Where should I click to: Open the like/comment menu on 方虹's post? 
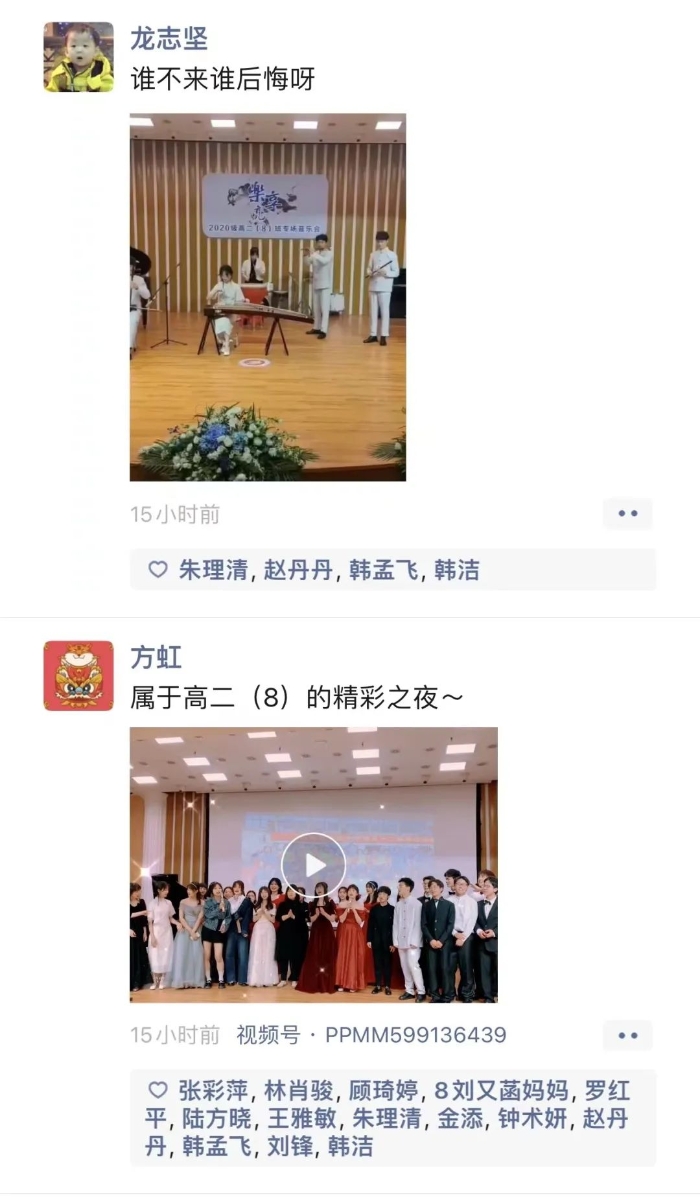(627, 1035)
